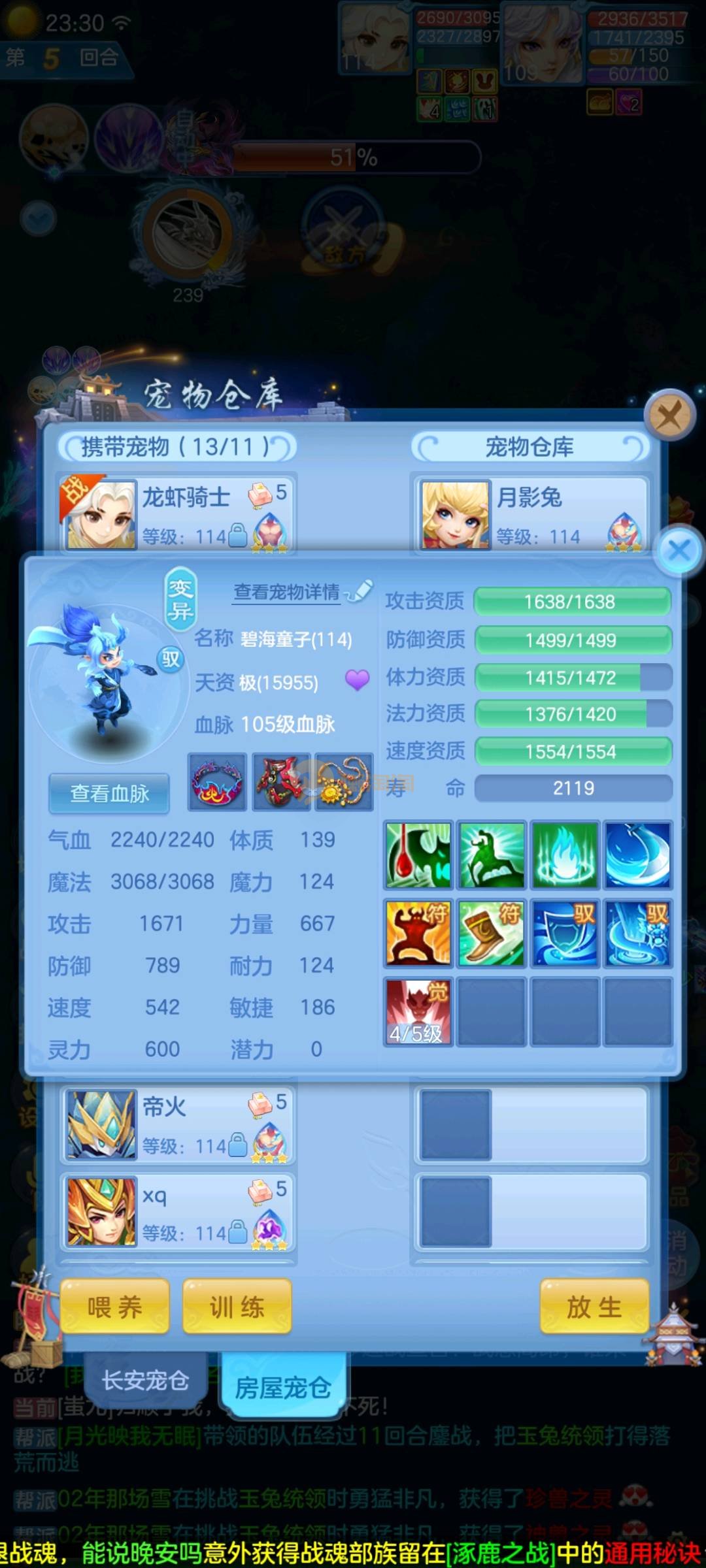Image resolution: width=706 pixels, height=1568 pixels.
Task: View the 觉 awakening skill 4/5级
Action: tap(418, 1011)
